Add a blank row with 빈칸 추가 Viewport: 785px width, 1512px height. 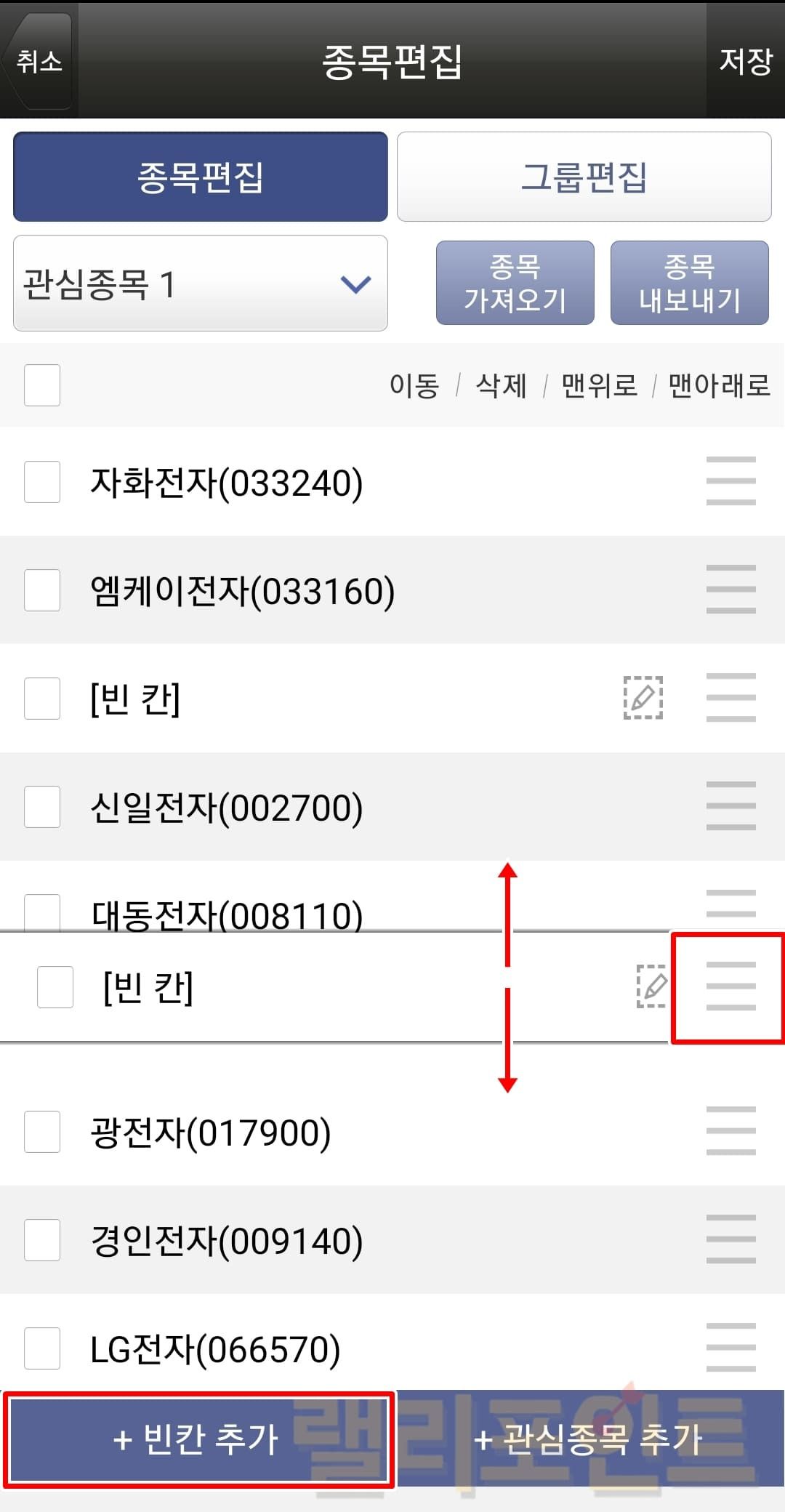tap(198, 1439)
